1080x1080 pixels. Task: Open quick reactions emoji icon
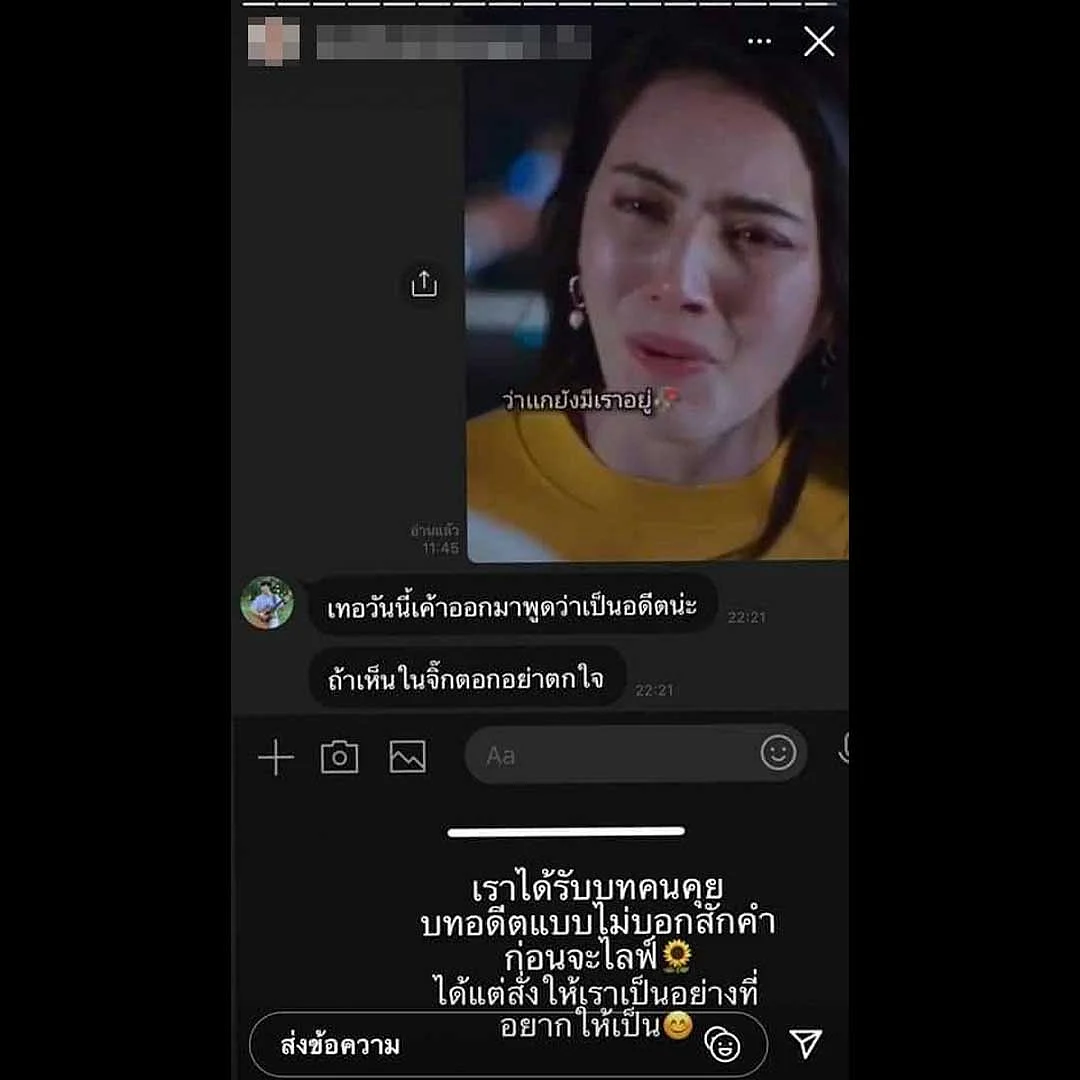[x=722, y=1045]
